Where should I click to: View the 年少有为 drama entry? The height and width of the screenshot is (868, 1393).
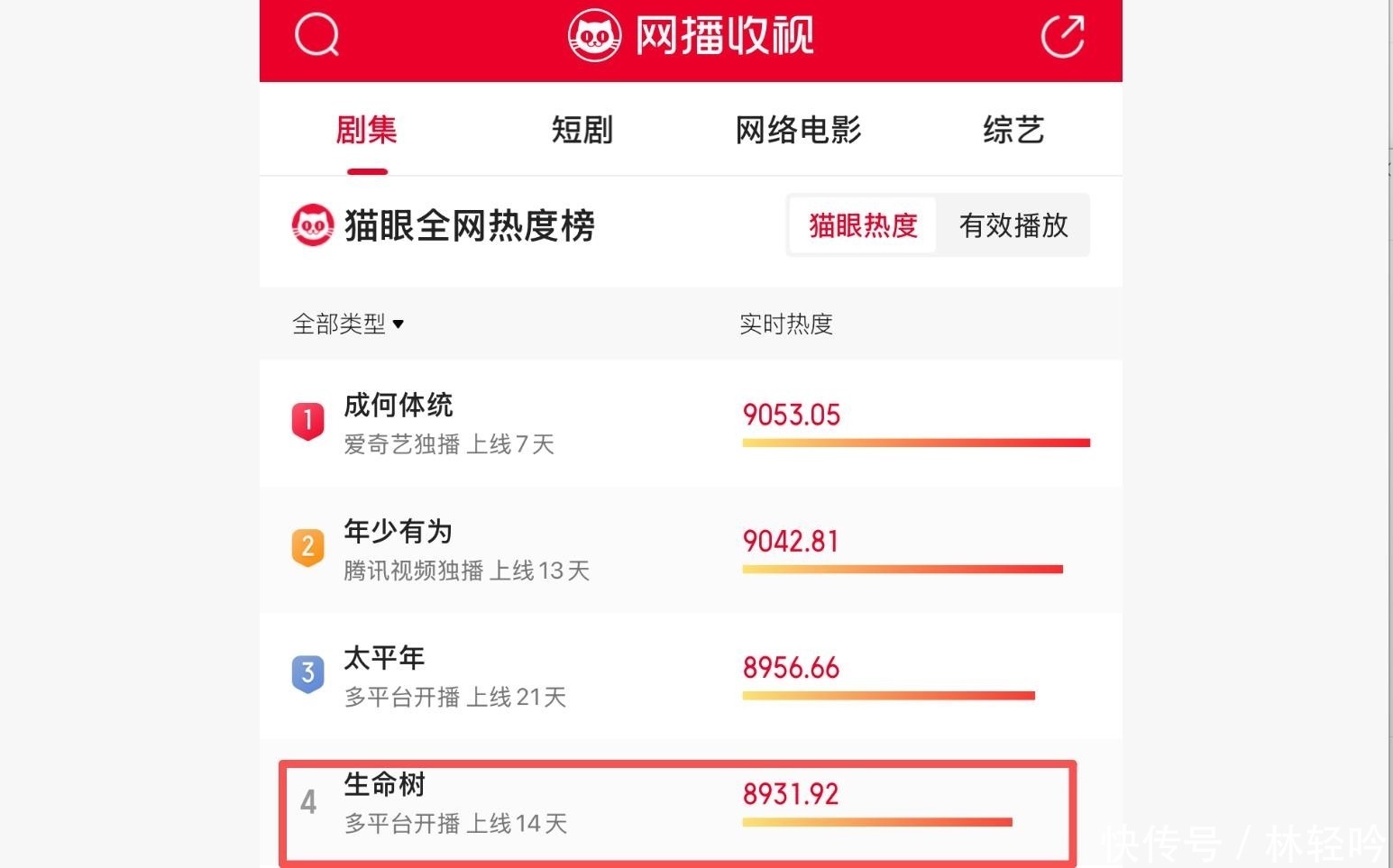click(399, 533)
